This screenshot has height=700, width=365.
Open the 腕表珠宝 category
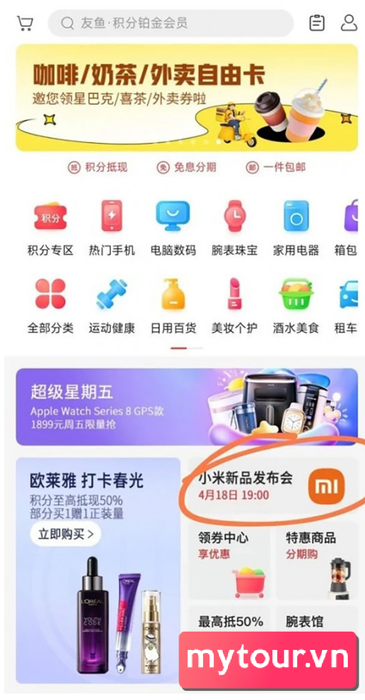tap(234, 228)
